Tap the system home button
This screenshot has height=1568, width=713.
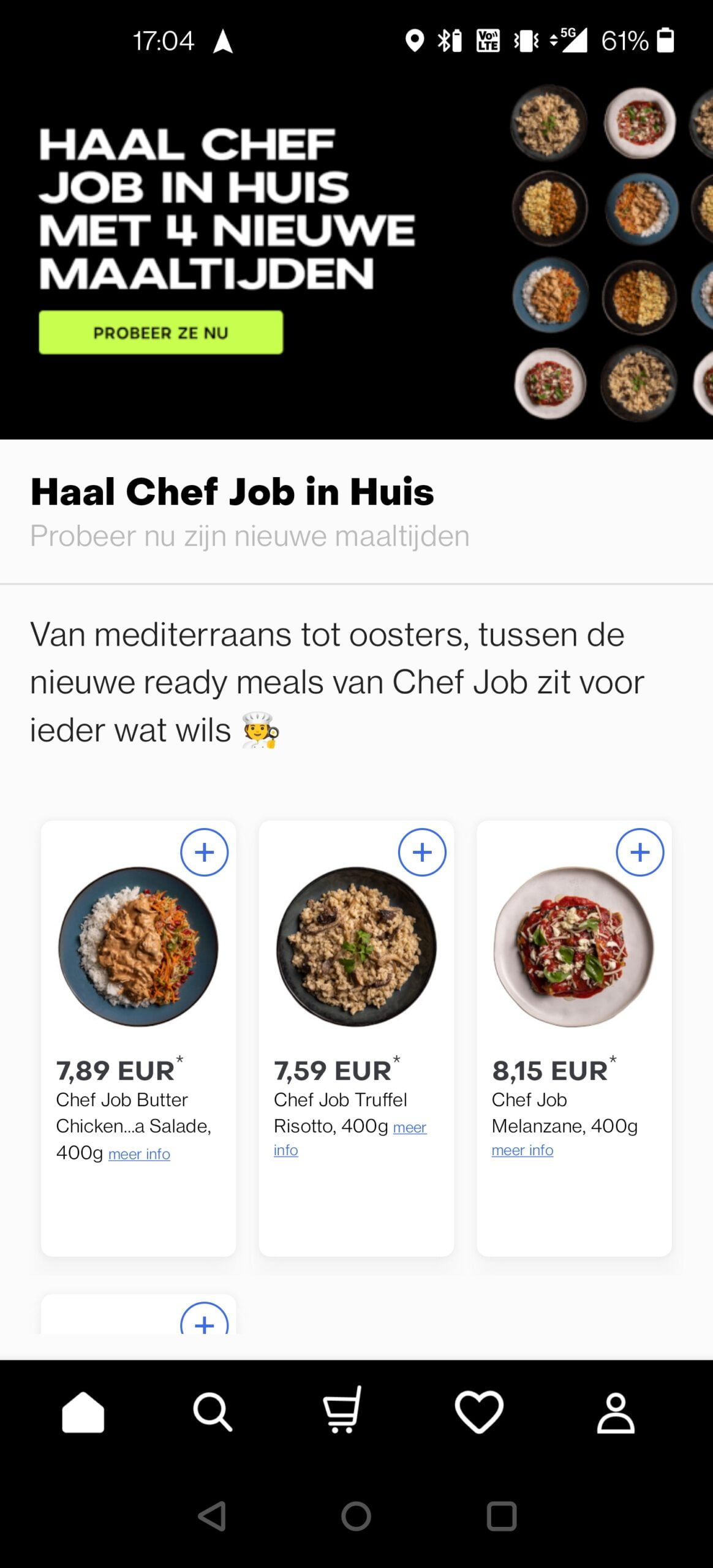click(356, 1517)
